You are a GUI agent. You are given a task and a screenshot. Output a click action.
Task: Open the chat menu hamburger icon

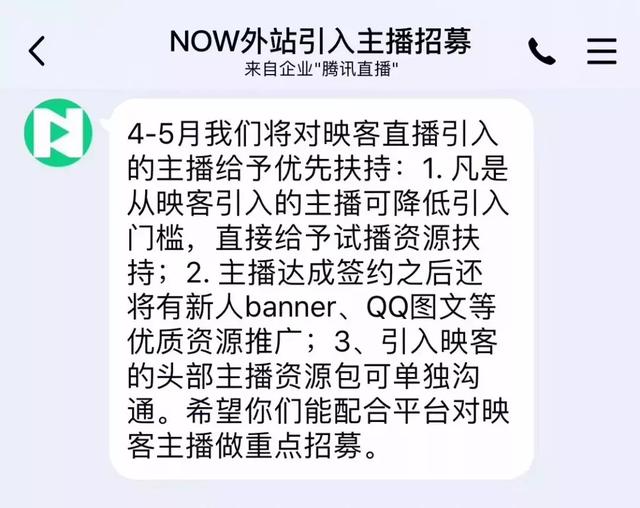[x=602, y=51]
